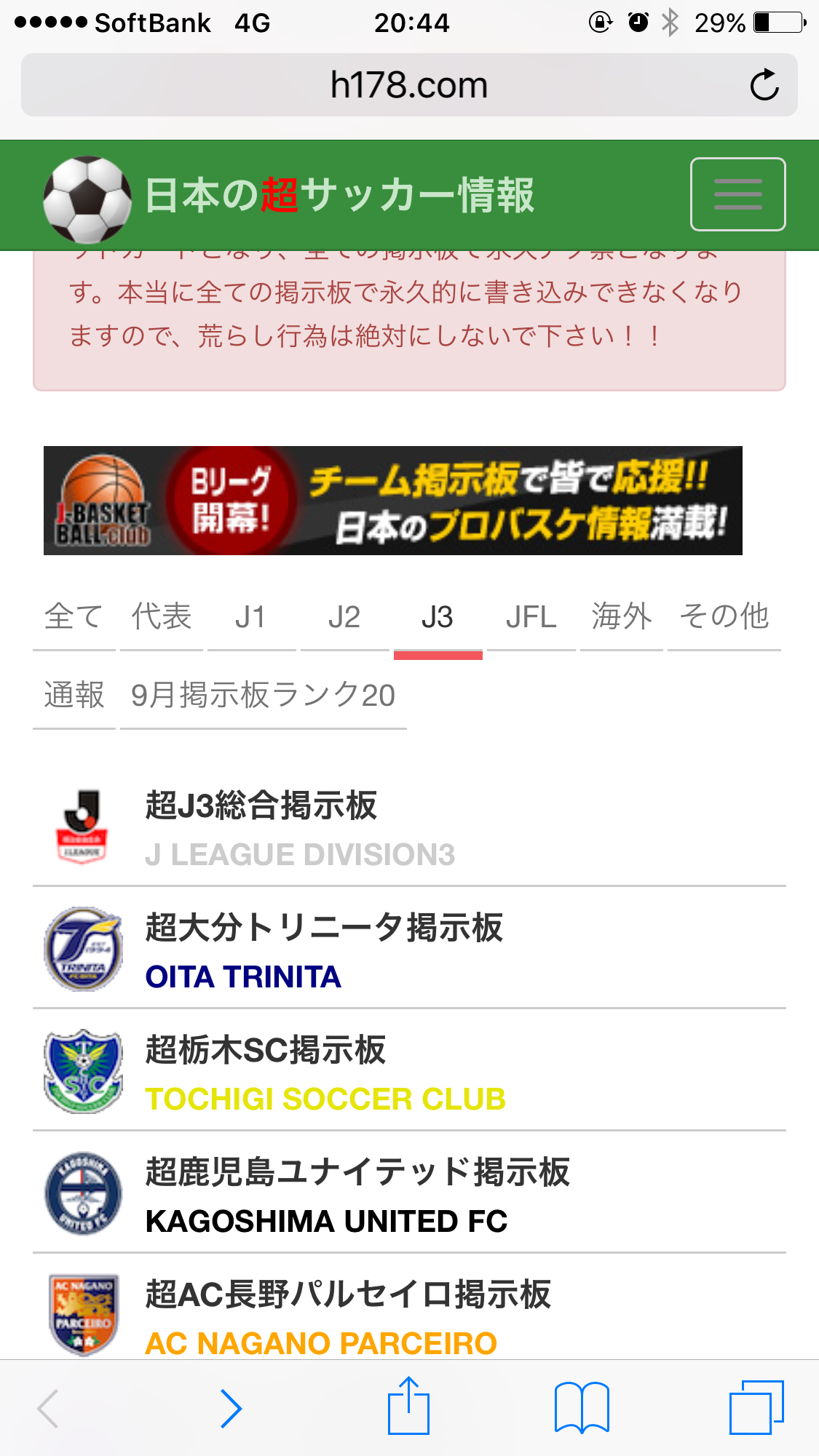
Task: Select the J1 tab
Action: (250, 617)
